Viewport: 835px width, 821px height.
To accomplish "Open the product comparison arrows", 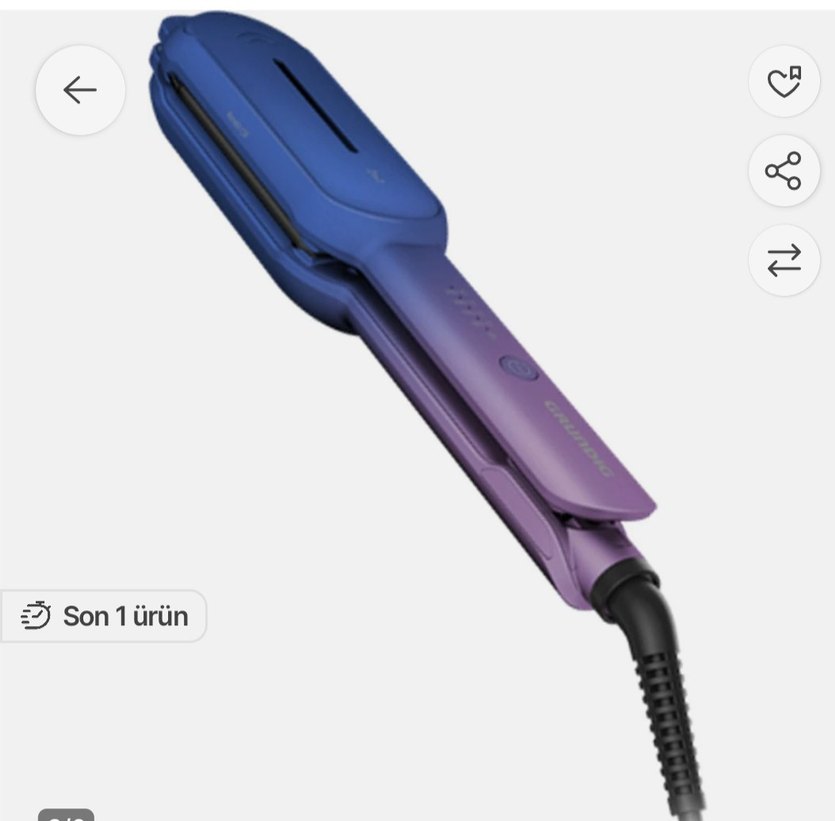I will pyautogui.click(x=784, y=260).
